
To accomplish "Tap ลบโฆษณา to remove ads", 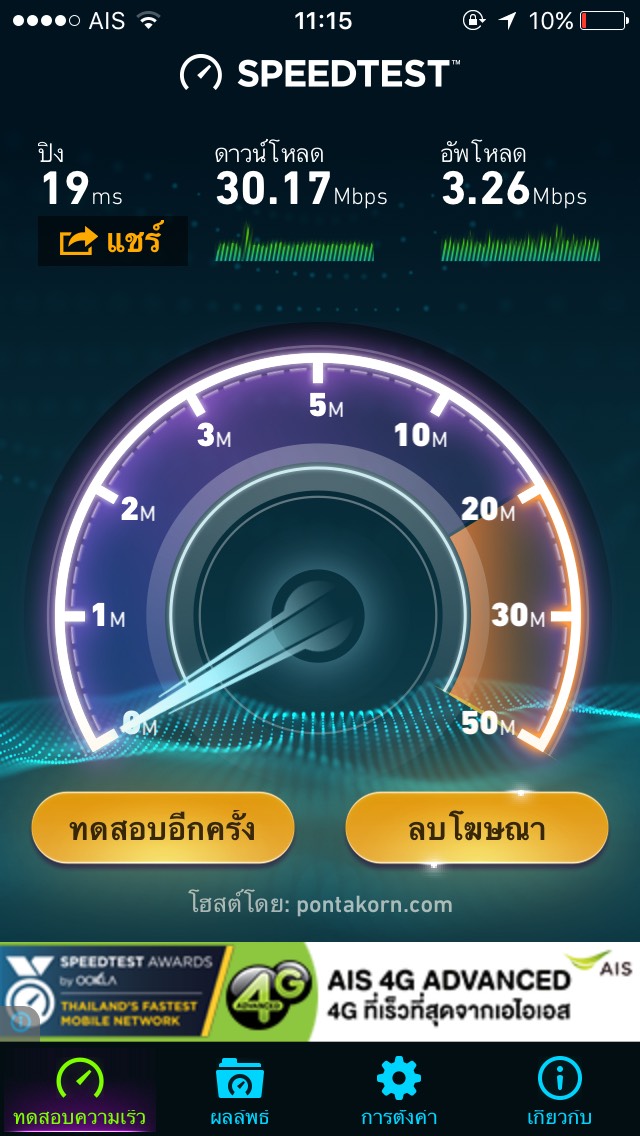I will [476, 828].
